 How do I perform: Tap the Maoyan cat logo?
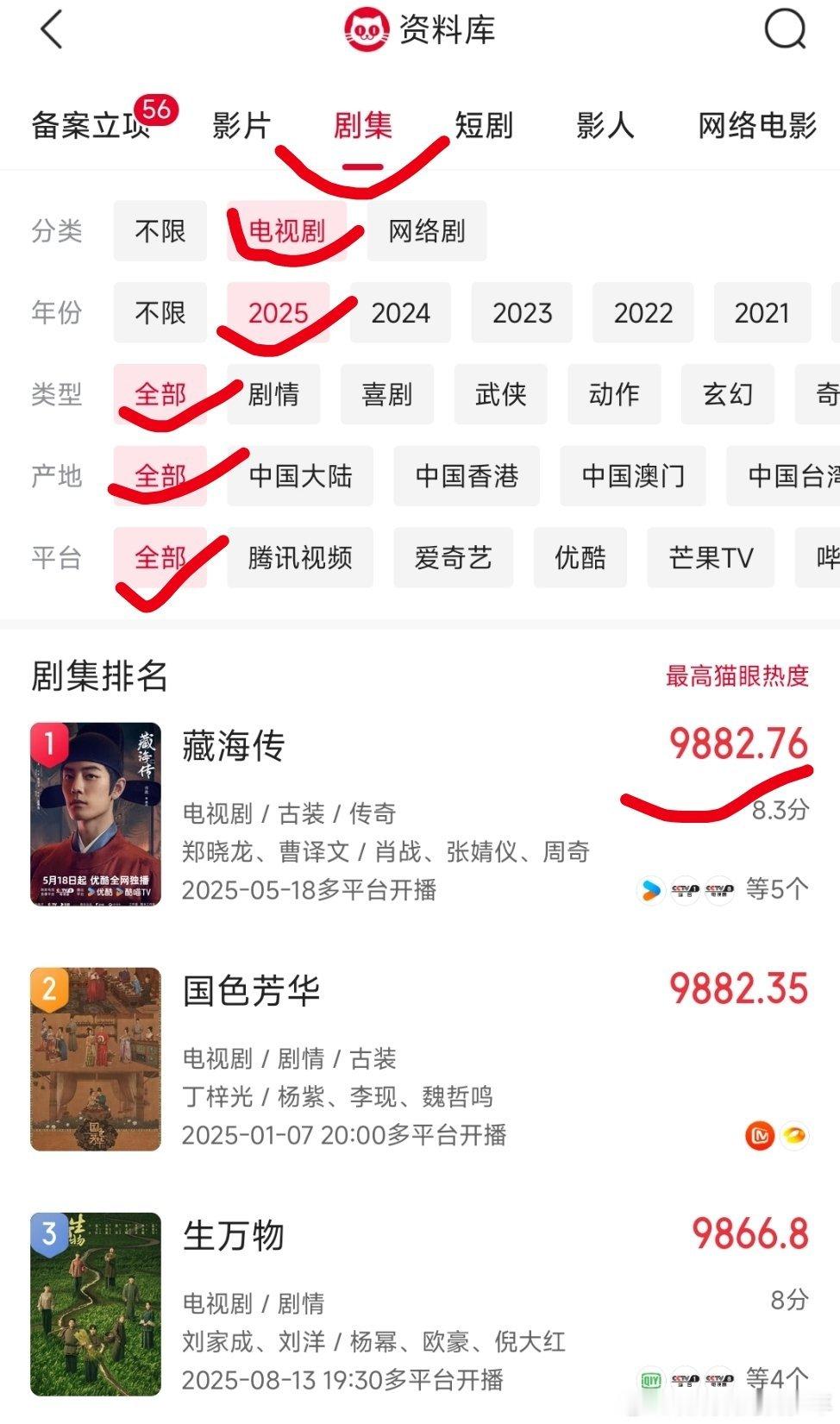(x=366, y=28)
